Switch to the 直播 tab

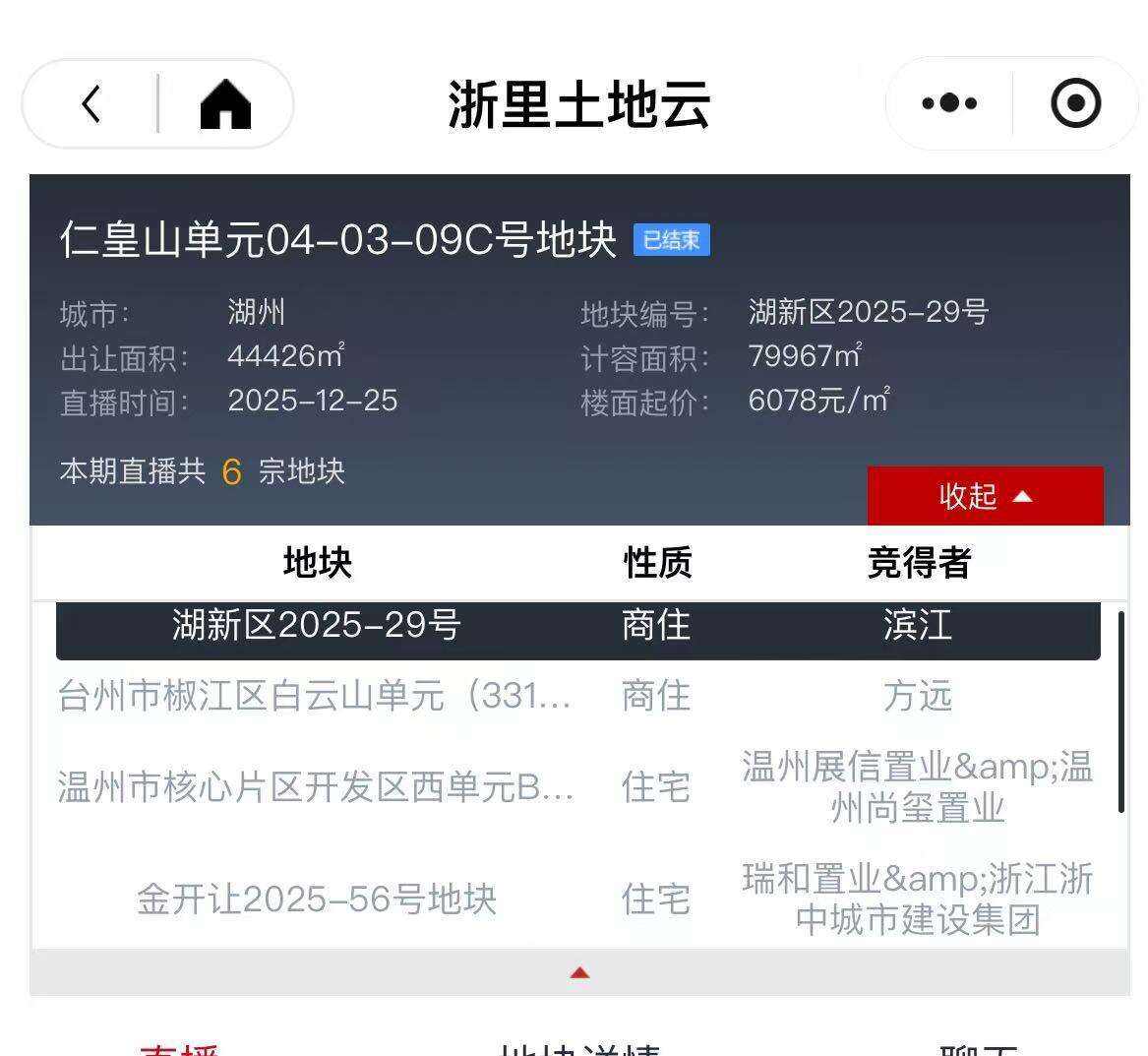179,1049
